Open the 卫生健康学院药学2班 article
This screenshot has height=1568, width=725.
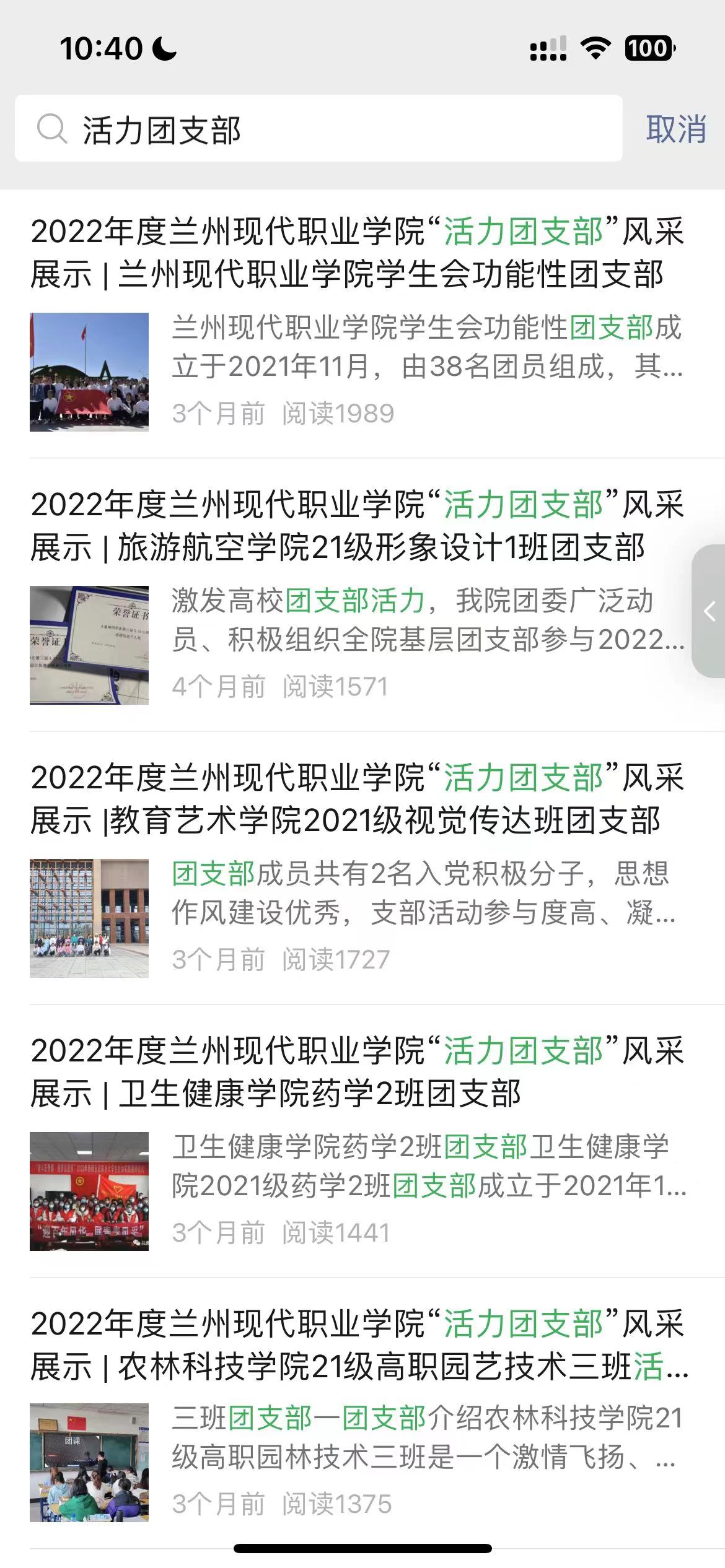point(358,1073)
